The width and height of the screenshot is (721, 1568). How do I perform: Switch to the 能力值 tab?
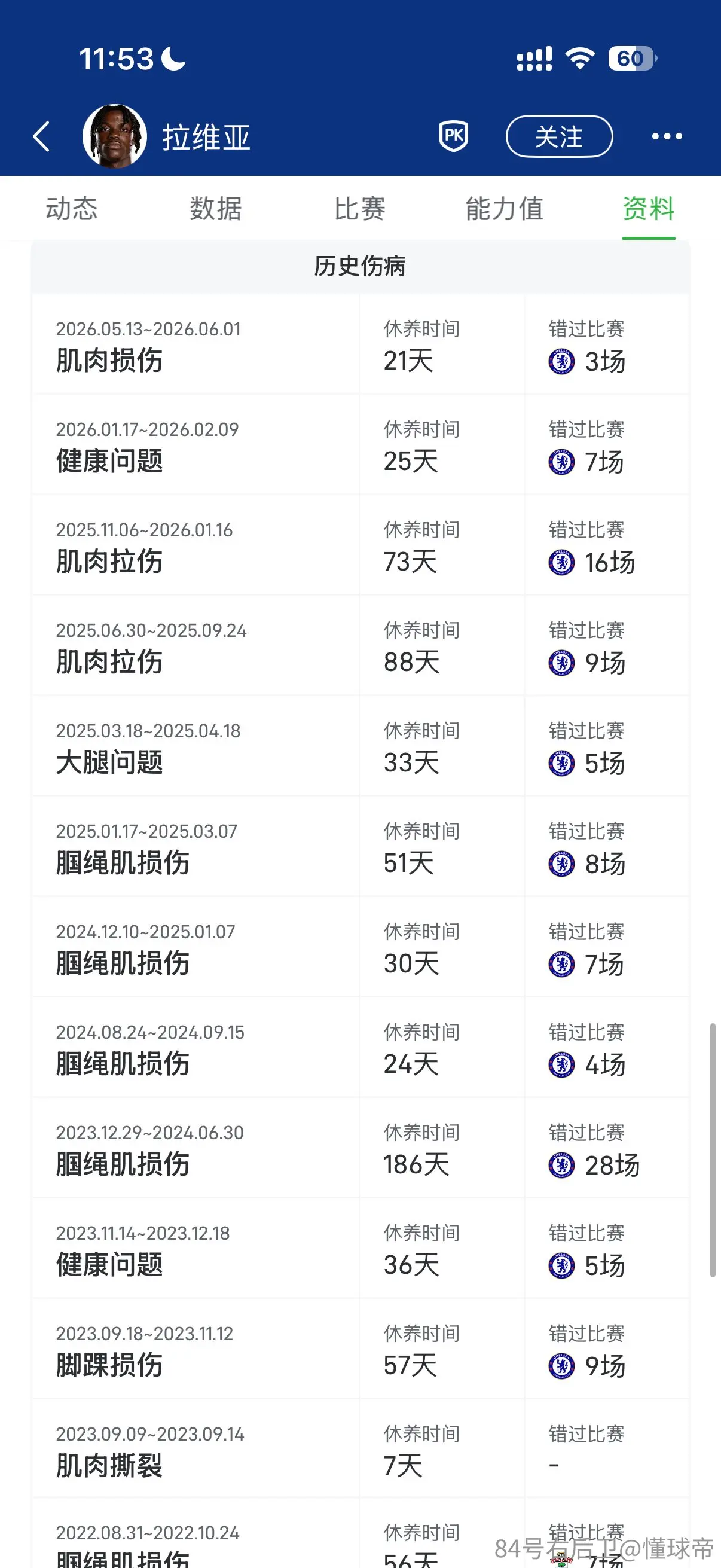(505, 208)
